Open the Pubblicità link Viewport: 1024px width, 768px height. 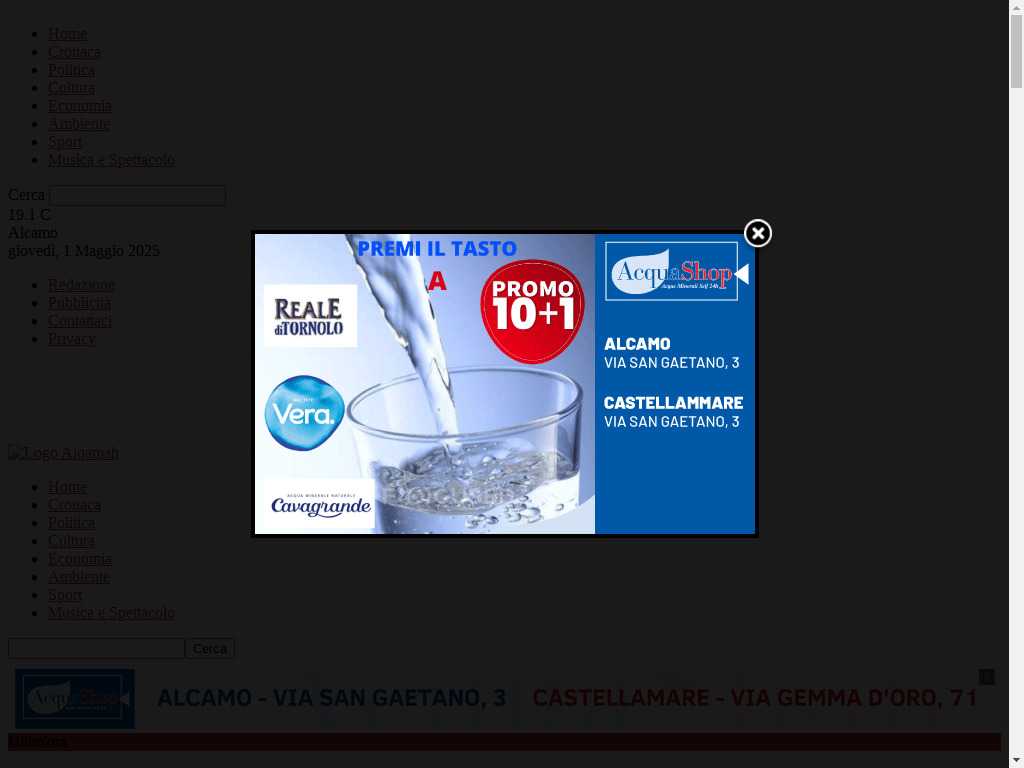(x=79, y=303)
